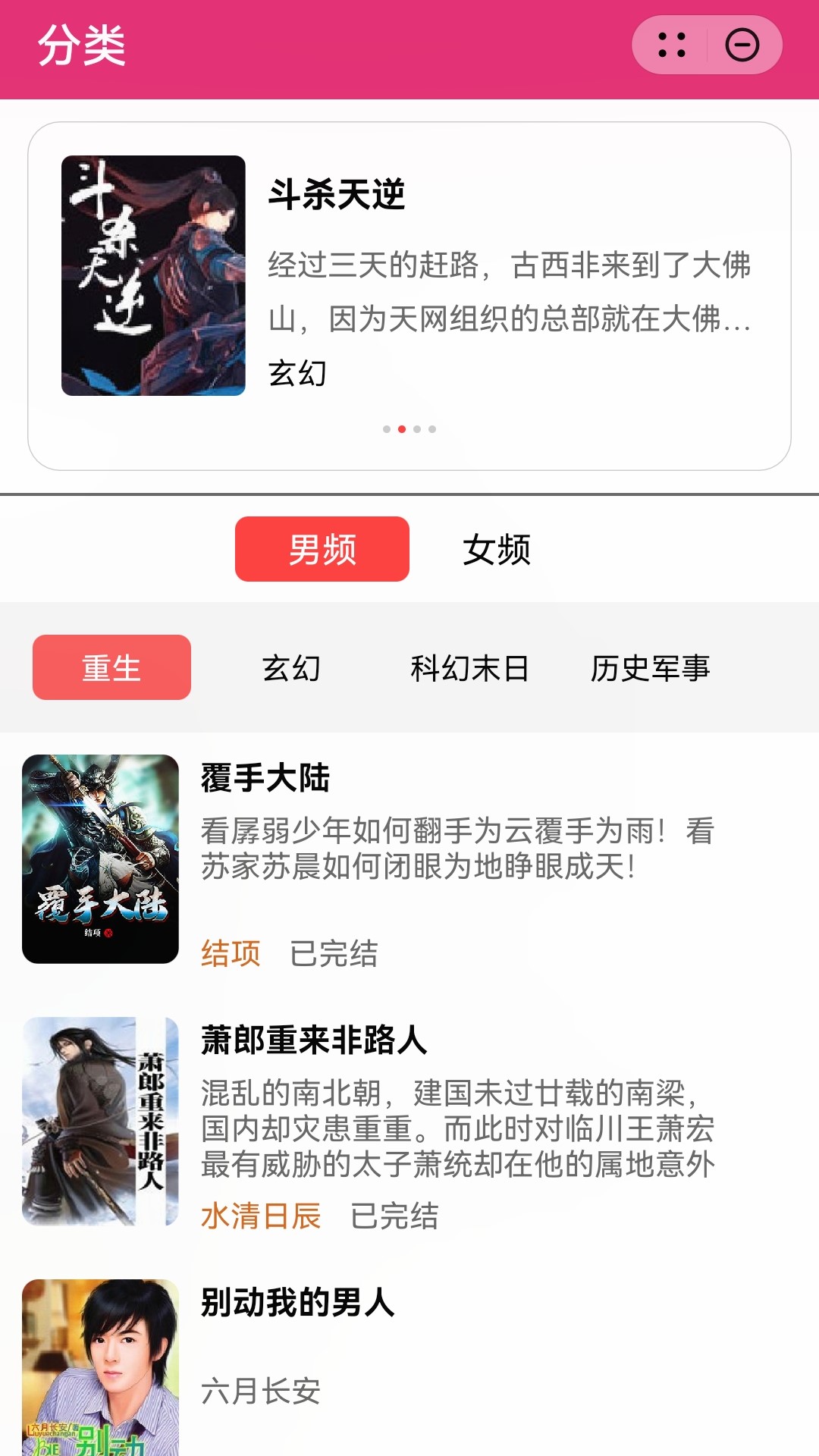Switch to the 女频 tab
This screenshot has height=1456, width=819.
tap(497, 549)
